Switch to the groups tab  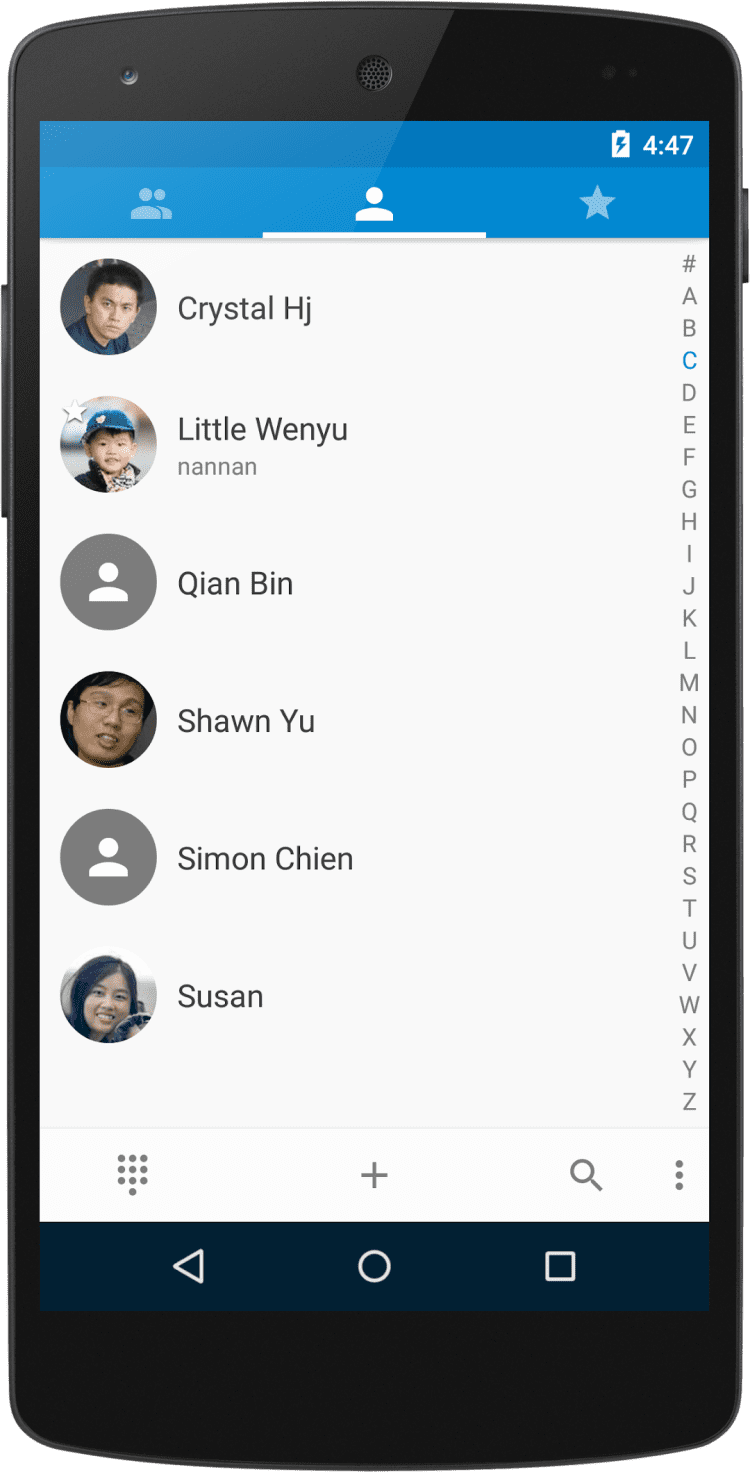[151, 204]
